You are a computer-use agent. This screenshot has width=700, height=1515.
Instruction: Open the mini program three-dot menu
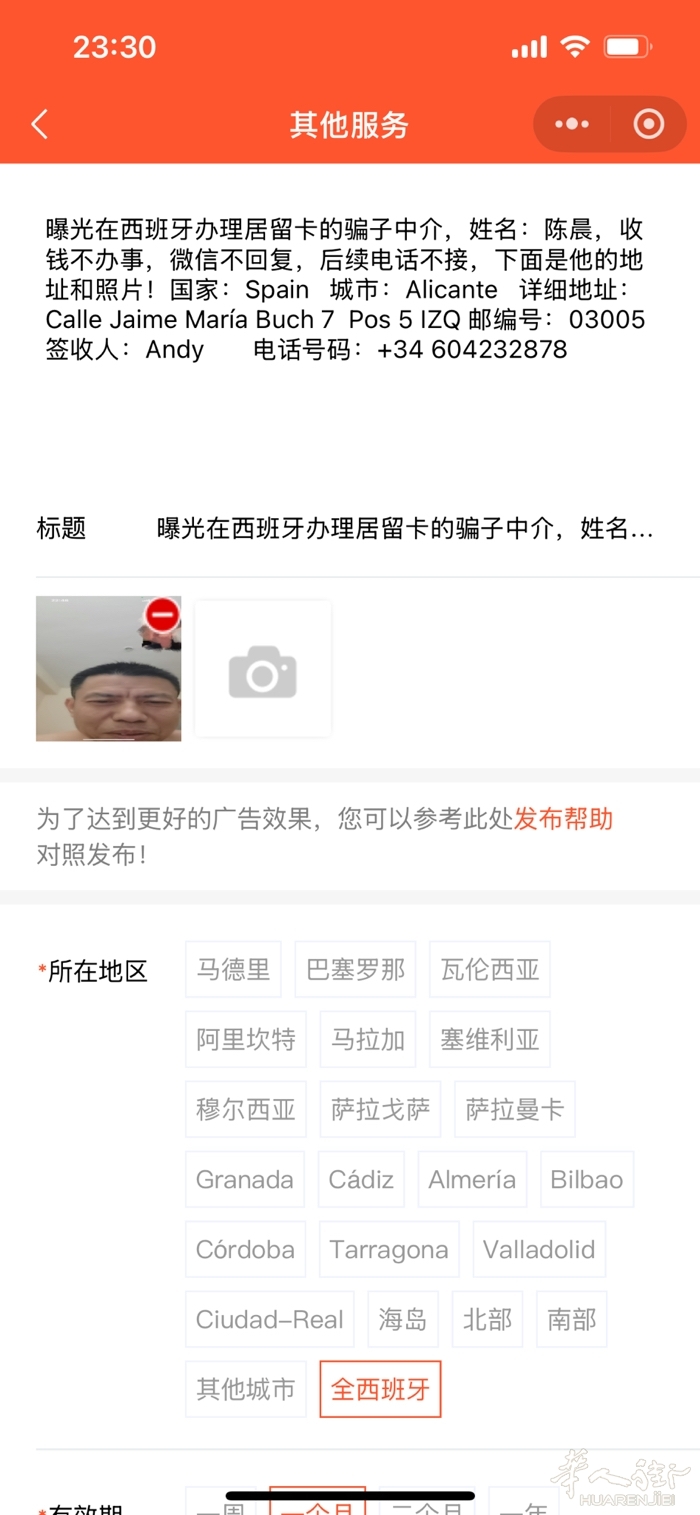coord(572,124)
